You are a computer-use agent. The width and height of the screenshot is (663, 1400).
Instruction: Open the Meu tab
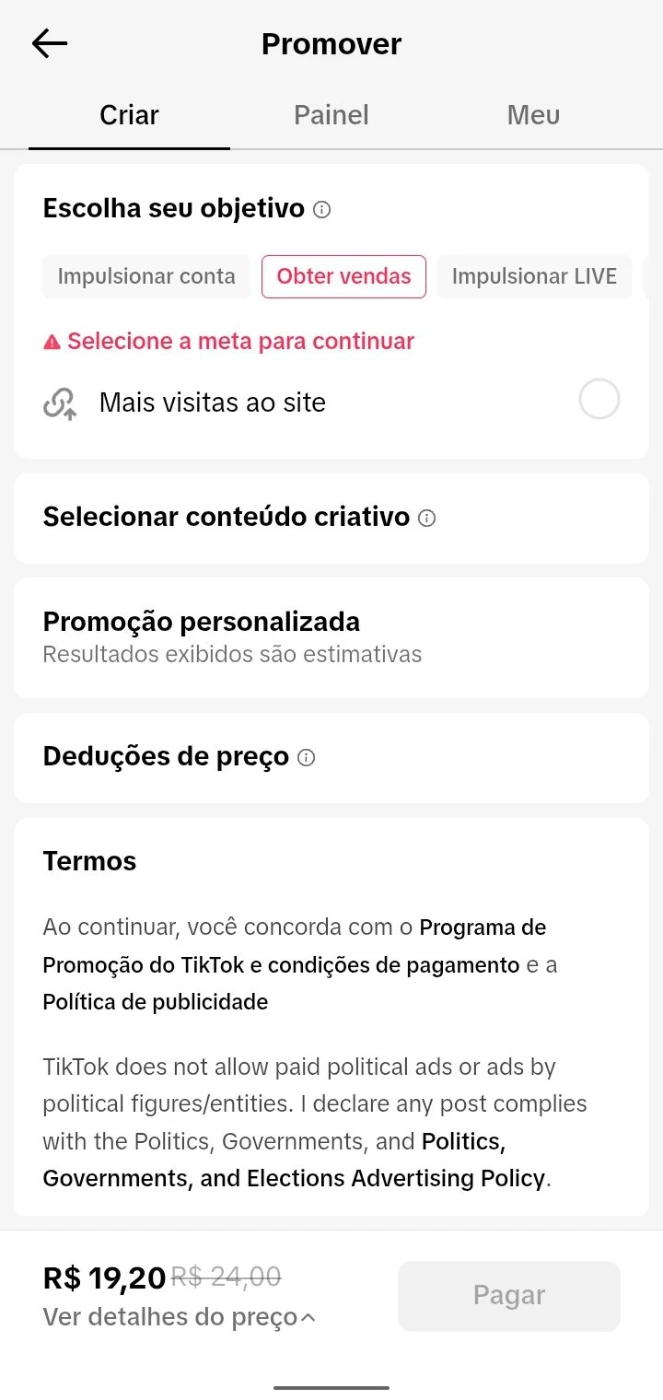[533, 115]
